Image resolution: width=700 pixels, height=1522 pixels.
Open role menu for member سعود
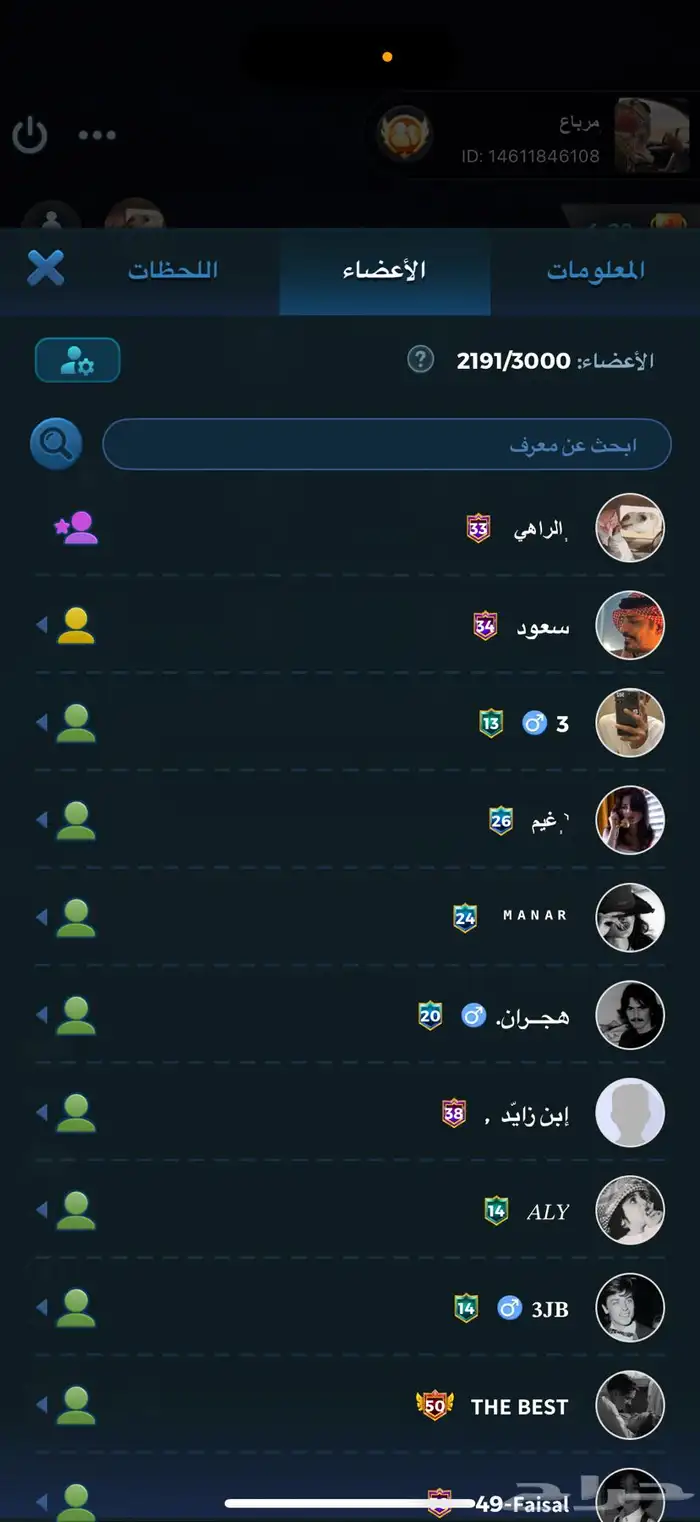tap(68, 625)
